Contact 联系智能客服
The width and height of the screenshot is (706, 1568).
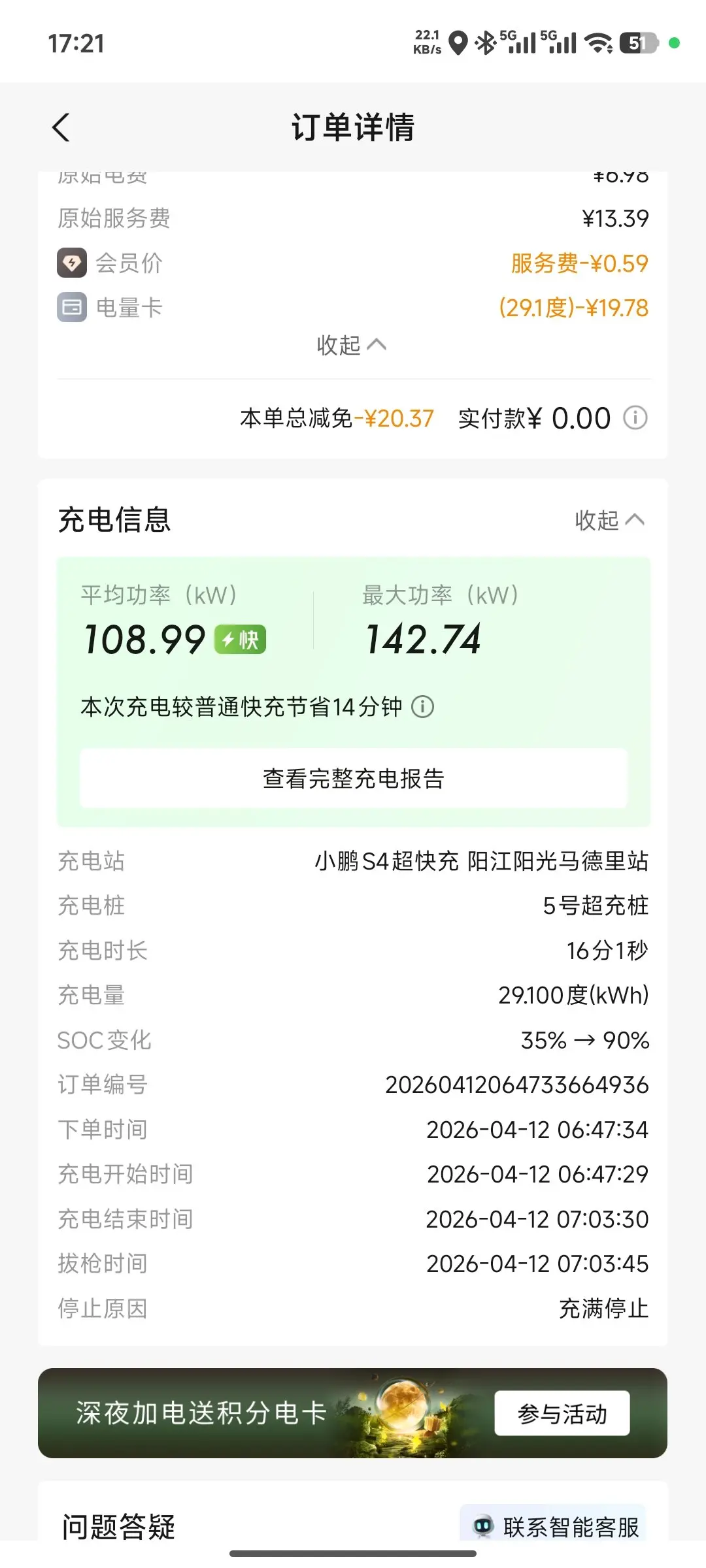[x=554, y=1526]
